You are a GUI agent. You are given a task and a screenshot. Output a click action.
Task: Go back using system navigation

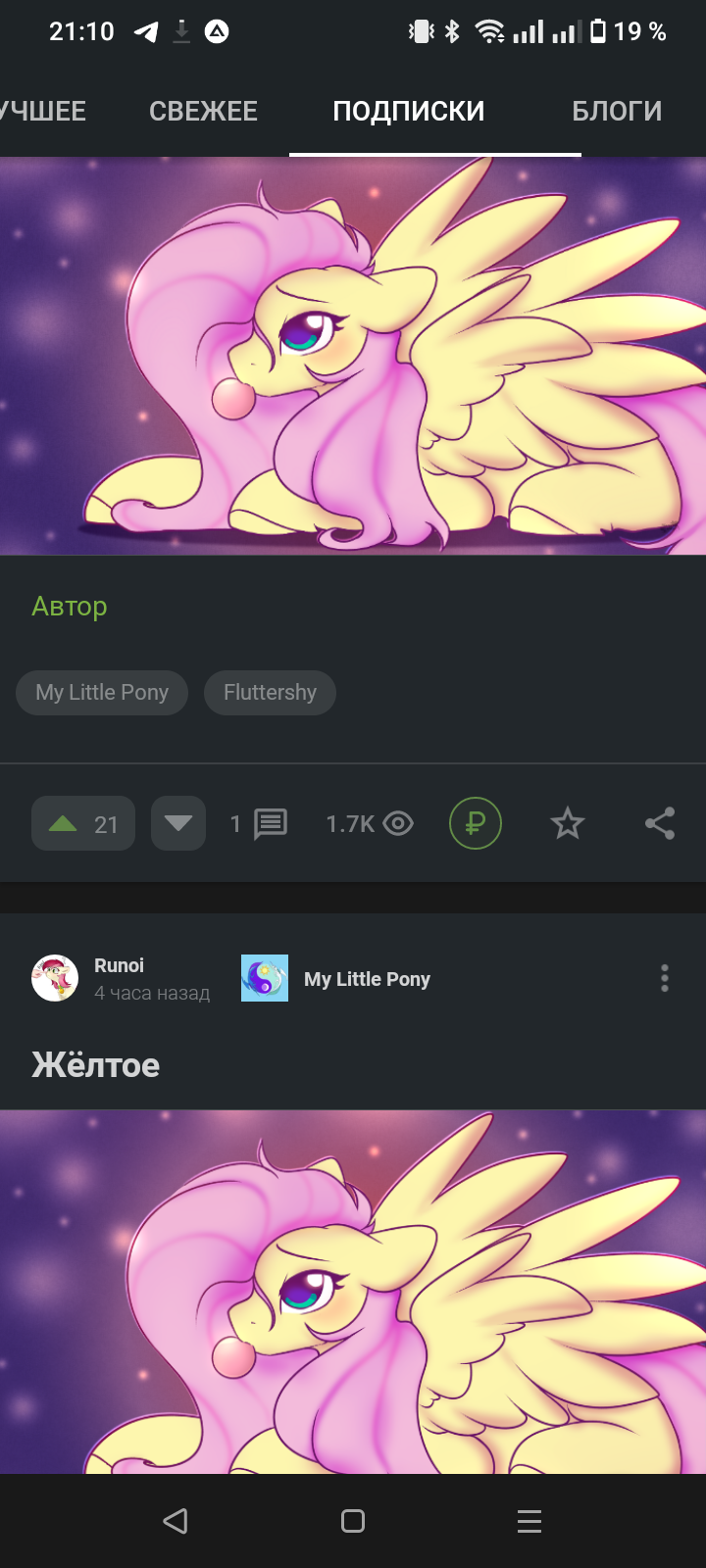point(176,1521)
